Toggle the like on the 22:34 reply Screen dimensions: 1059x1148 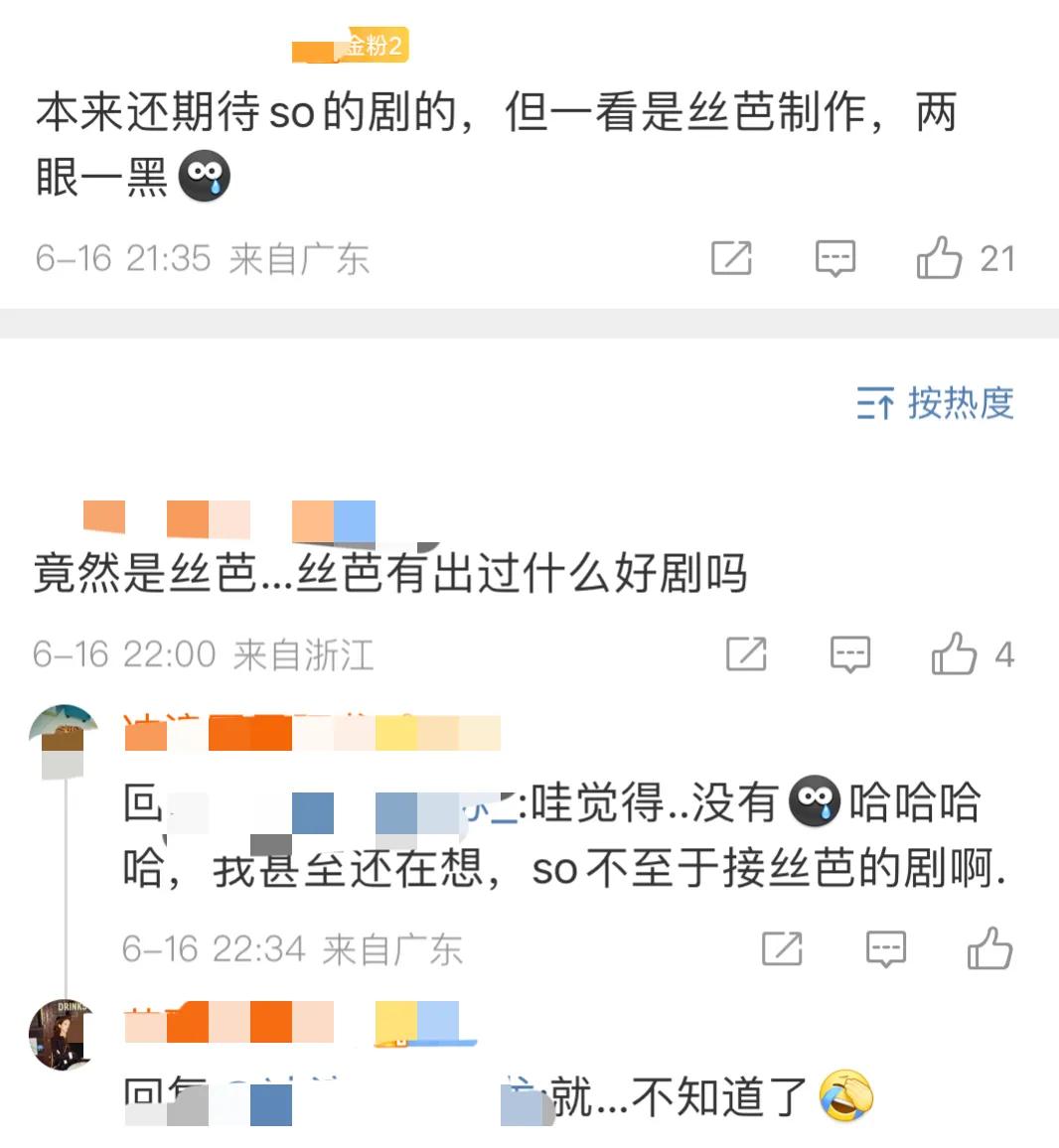coord(988,948)
